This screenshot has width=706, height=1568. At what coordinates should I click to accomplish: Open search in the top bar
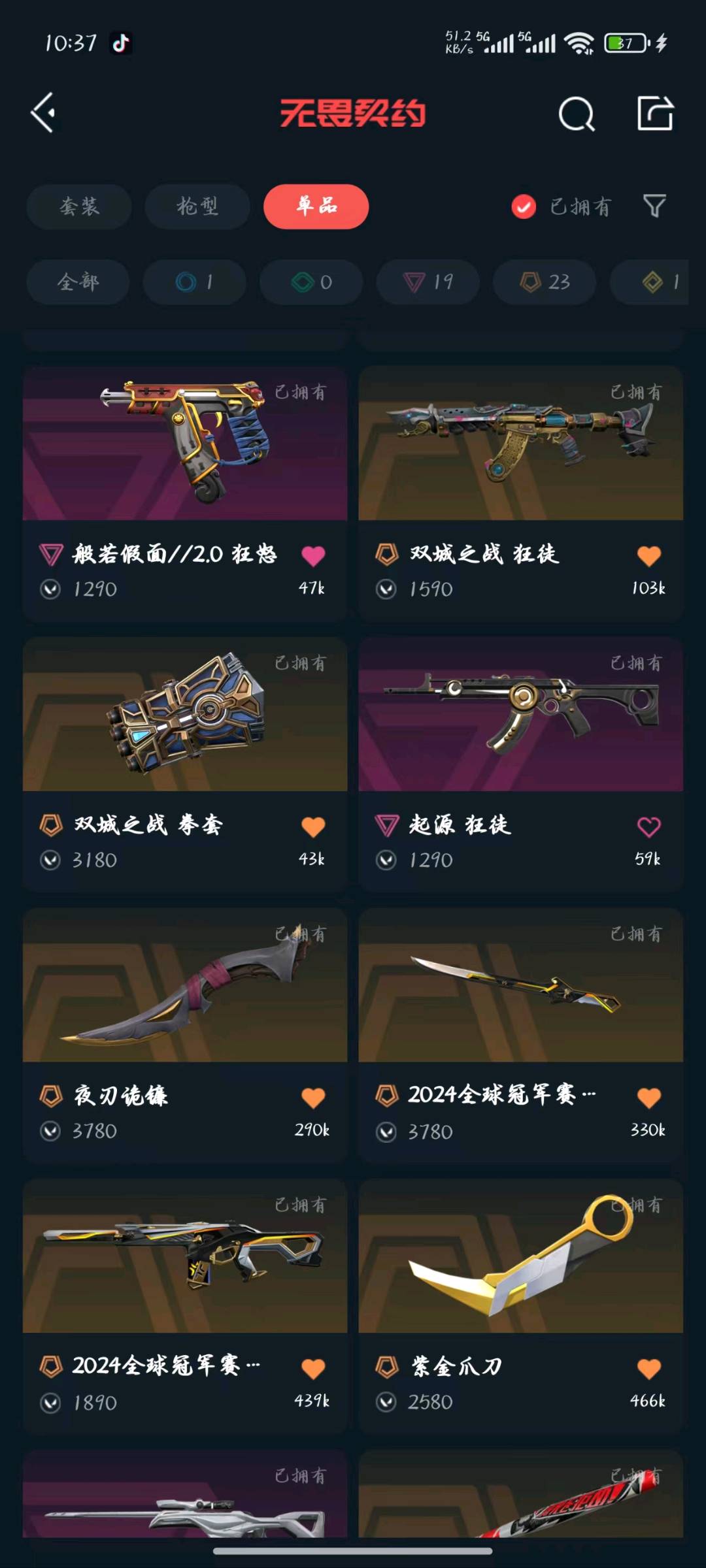(577, 114)
